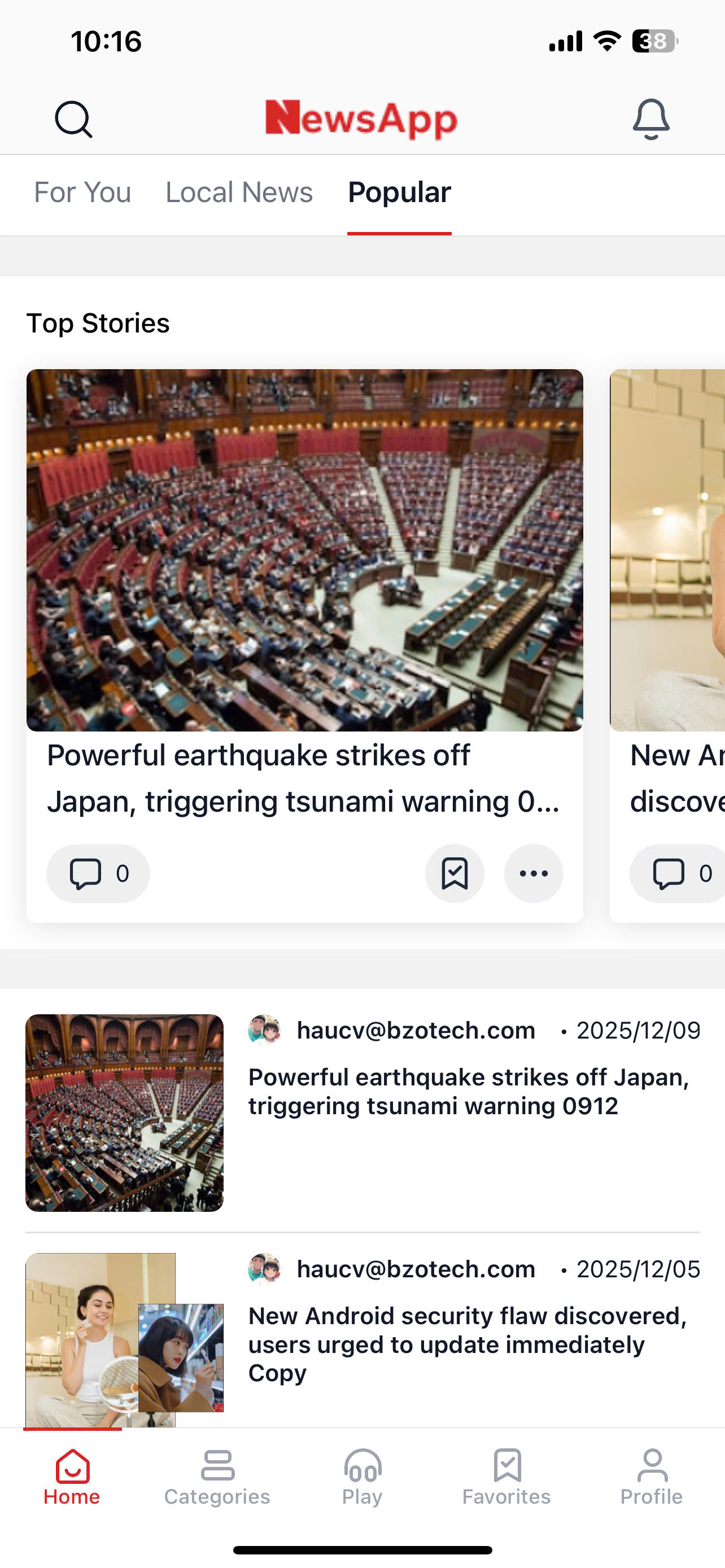Open the Categories tab
The height and width of the screenshot is (1568, 725).
tap(217, 1477)
